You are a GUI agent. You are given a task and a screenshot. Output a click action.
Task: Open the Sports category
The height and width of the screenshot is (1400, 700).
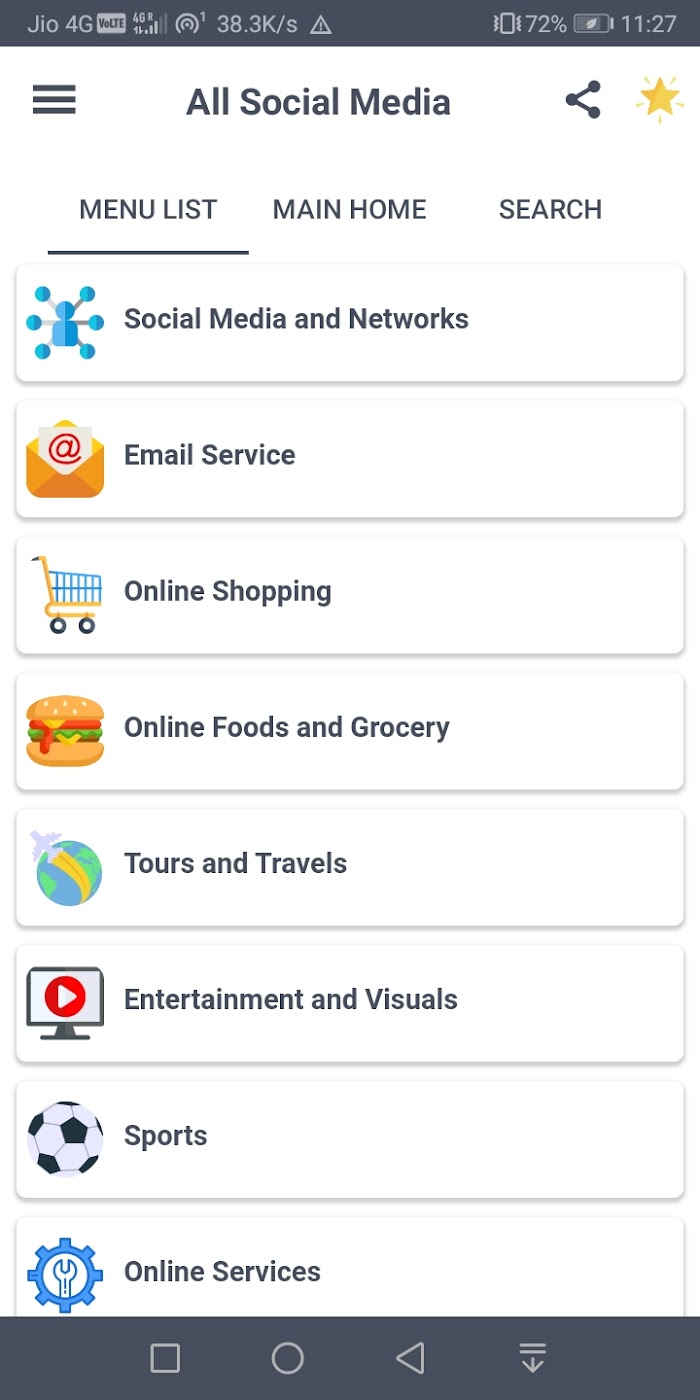pos(350,1138)
